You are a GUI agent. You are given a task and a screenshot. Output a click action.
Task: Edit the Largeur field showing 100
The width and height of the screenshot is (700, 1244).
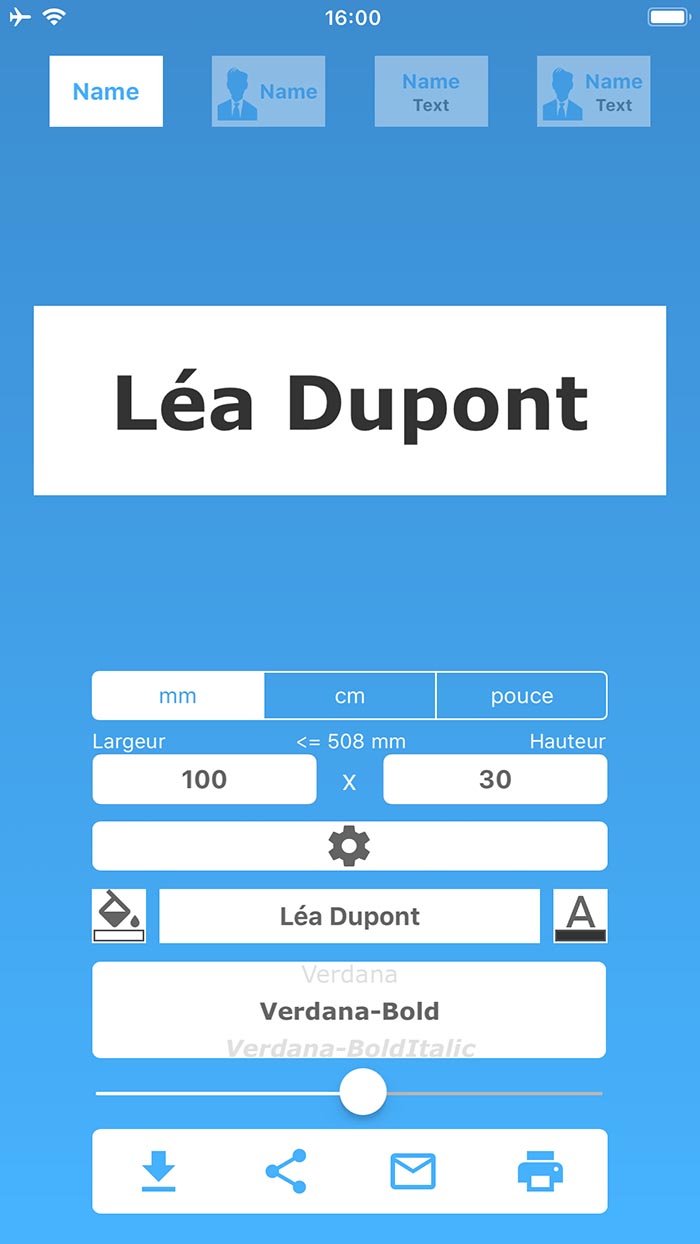point(204,779)
